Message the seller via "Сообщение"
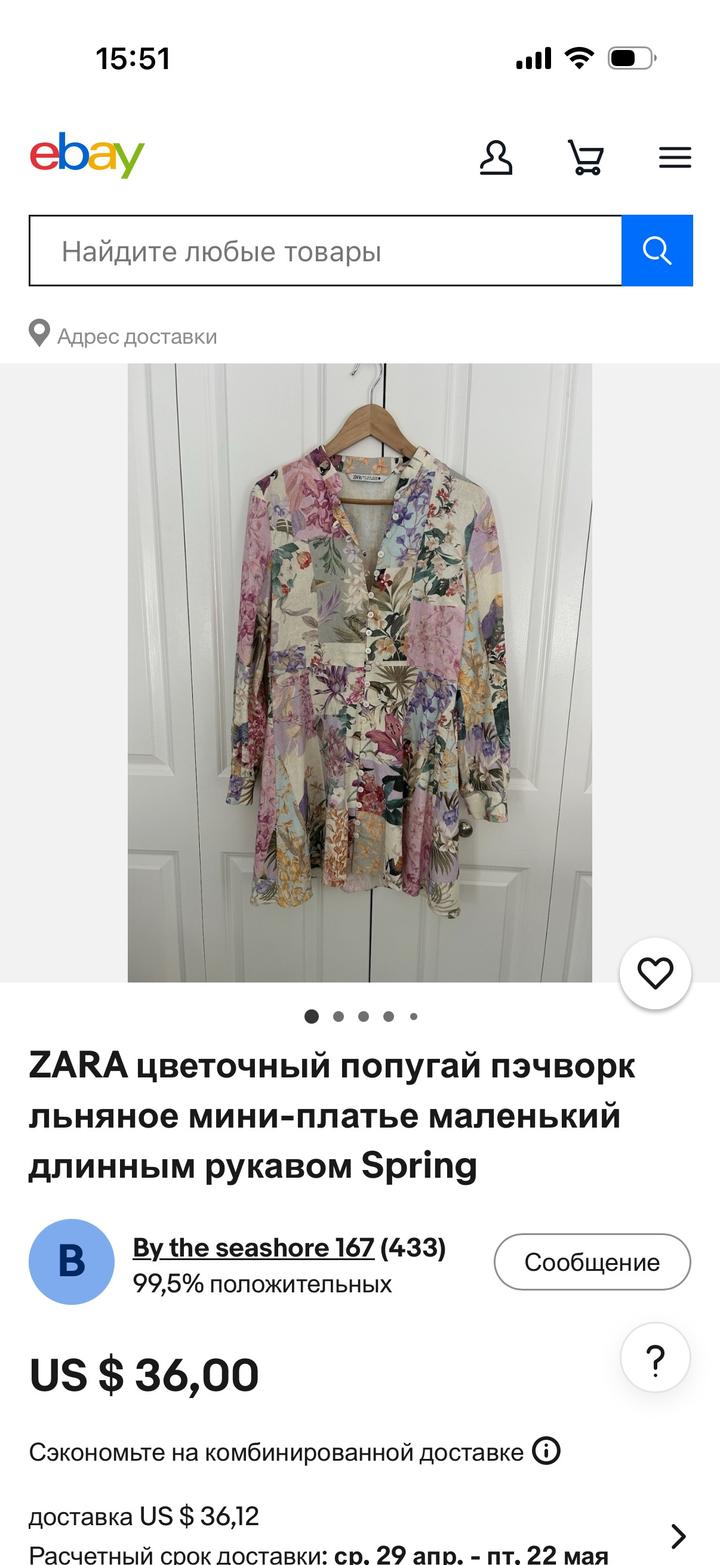 click(x=592, y=1262)
